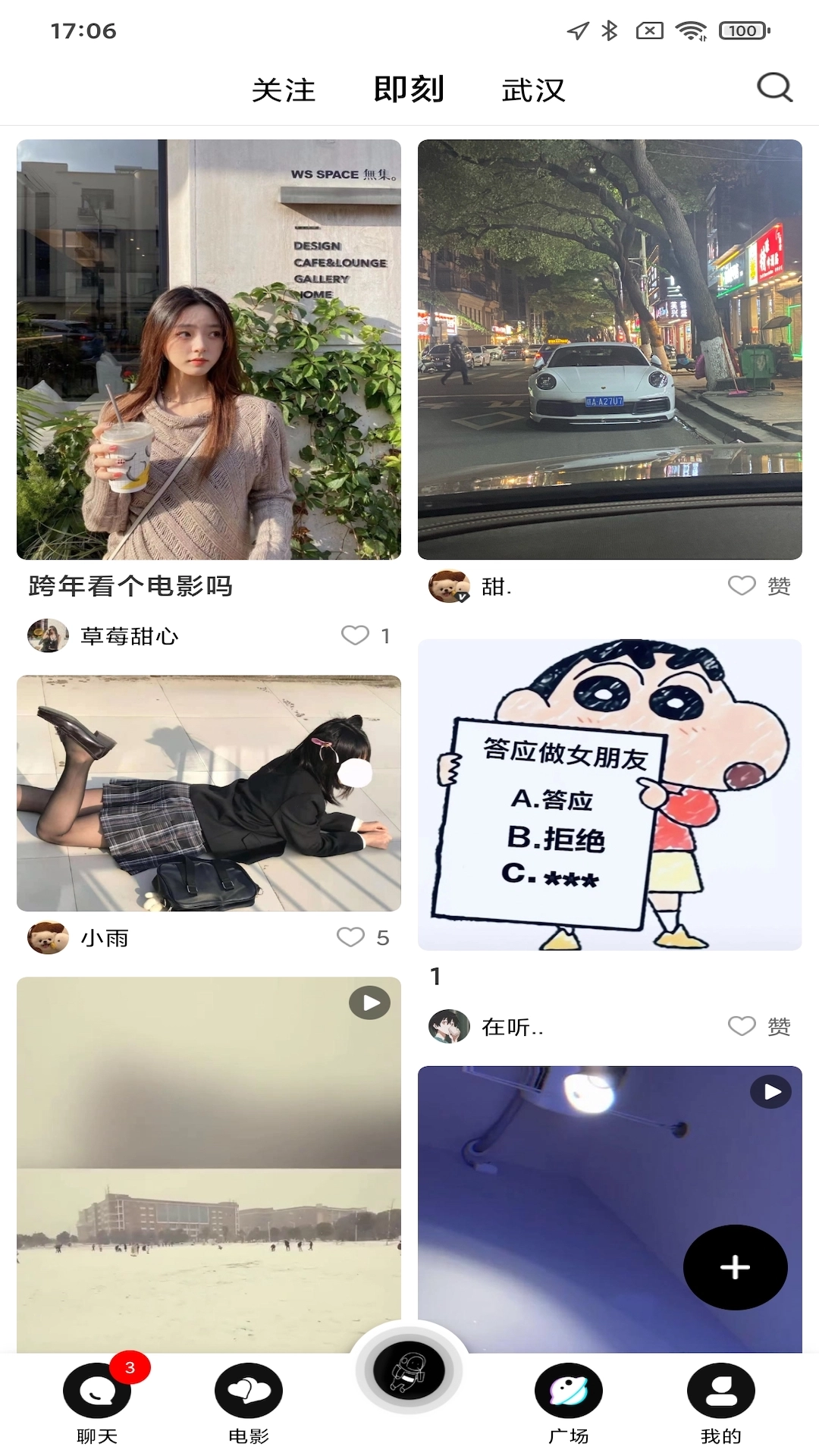Image resolution: width=819 pixels, height=1456 pixels.
Task: Open the 我的 profile icon
Action: coord(722,1390)
